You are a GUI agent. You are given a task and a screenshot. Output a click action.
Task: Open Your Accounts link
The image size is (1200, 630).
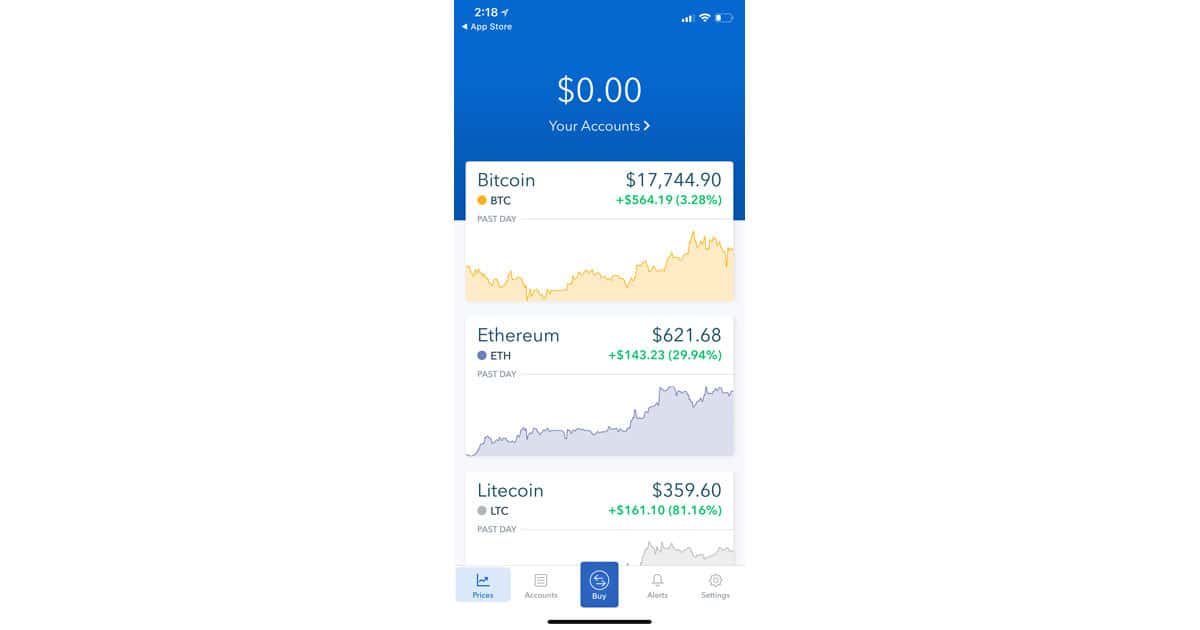pos(599,126)
